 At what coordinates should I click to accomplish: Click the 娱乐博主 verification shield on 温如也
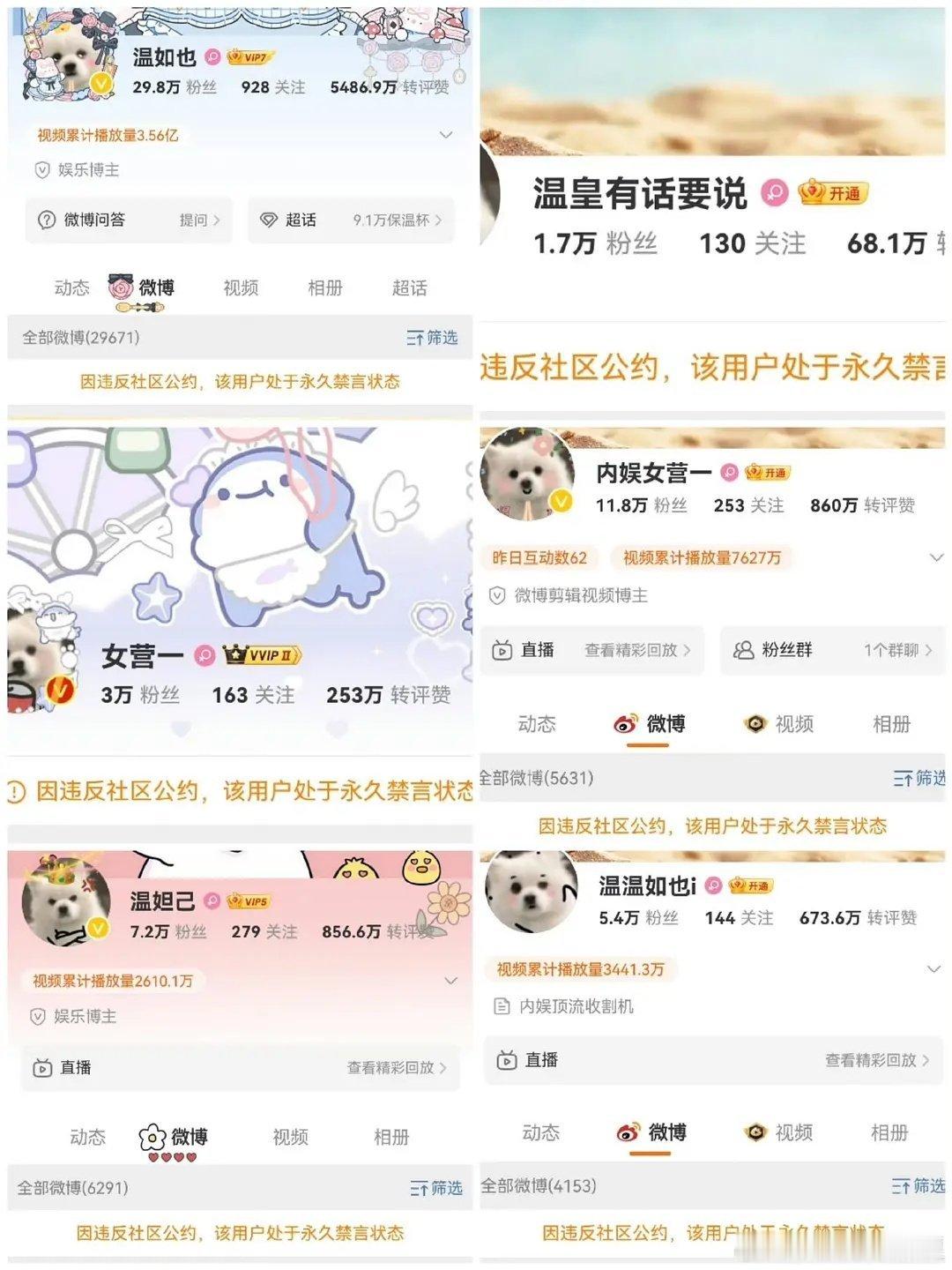pyautogui.click(x=42, y=169)
